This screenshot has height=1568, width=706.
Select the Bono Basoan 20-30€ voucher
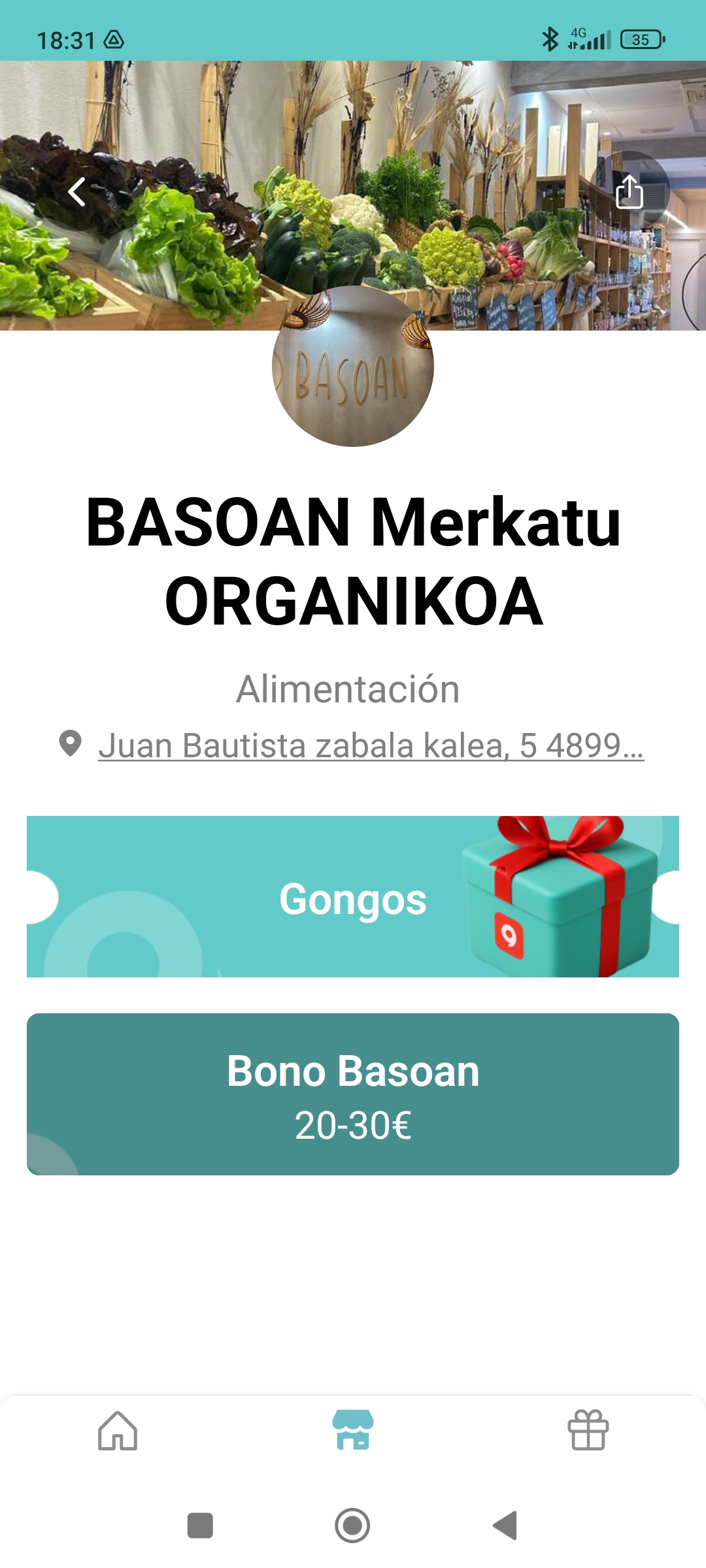pos(353,1094)
